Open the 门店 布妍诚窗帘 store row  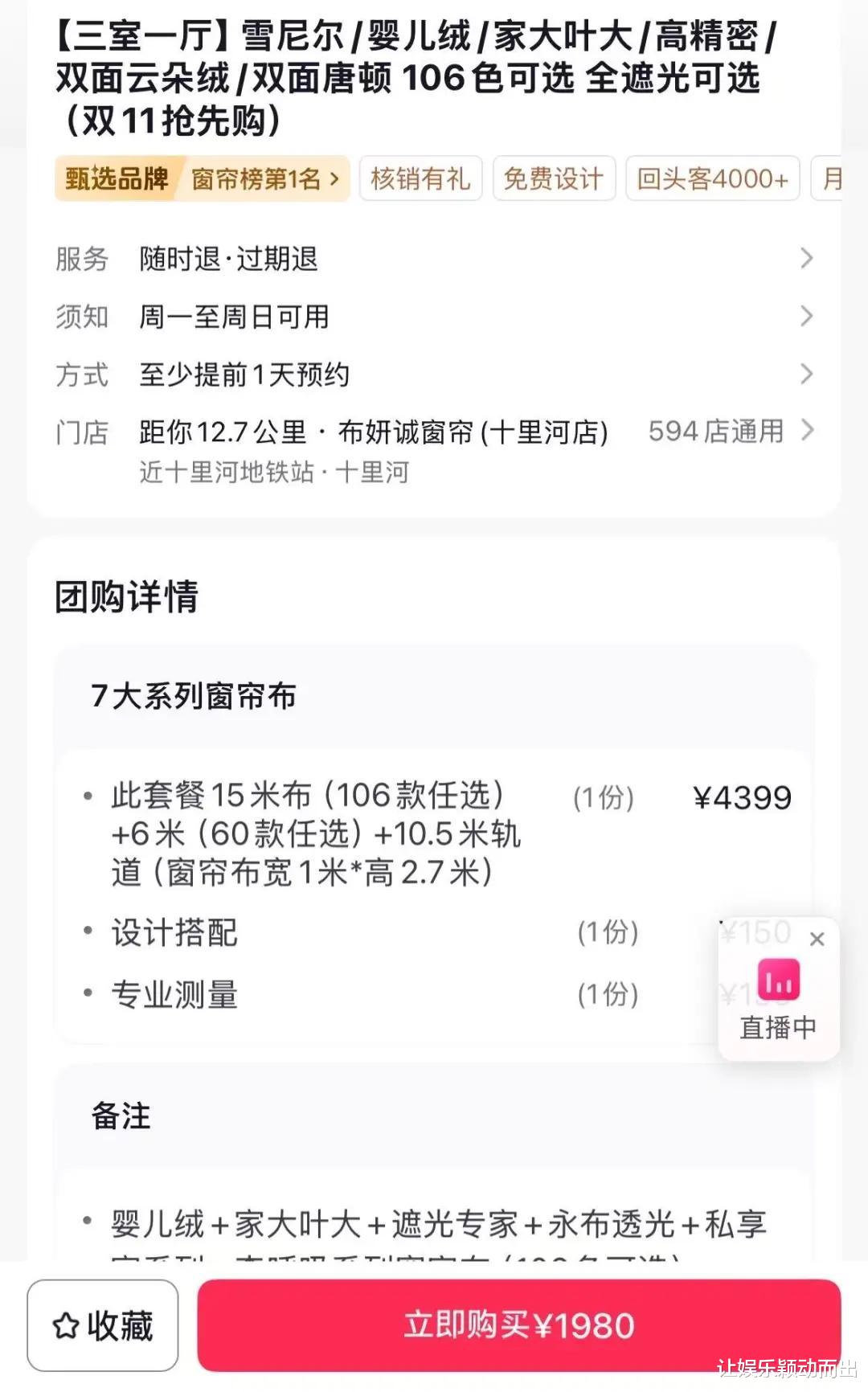point(434,451)
